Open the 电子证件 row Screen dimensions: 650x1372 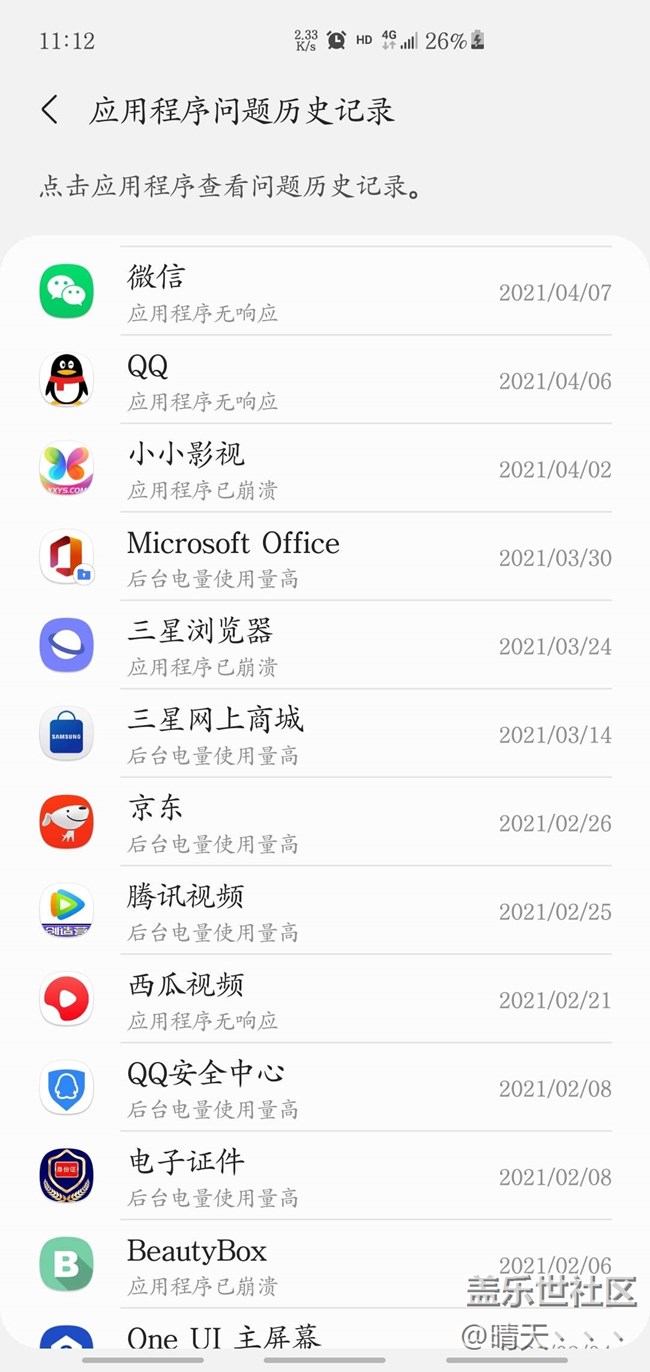coord(325,1177)
